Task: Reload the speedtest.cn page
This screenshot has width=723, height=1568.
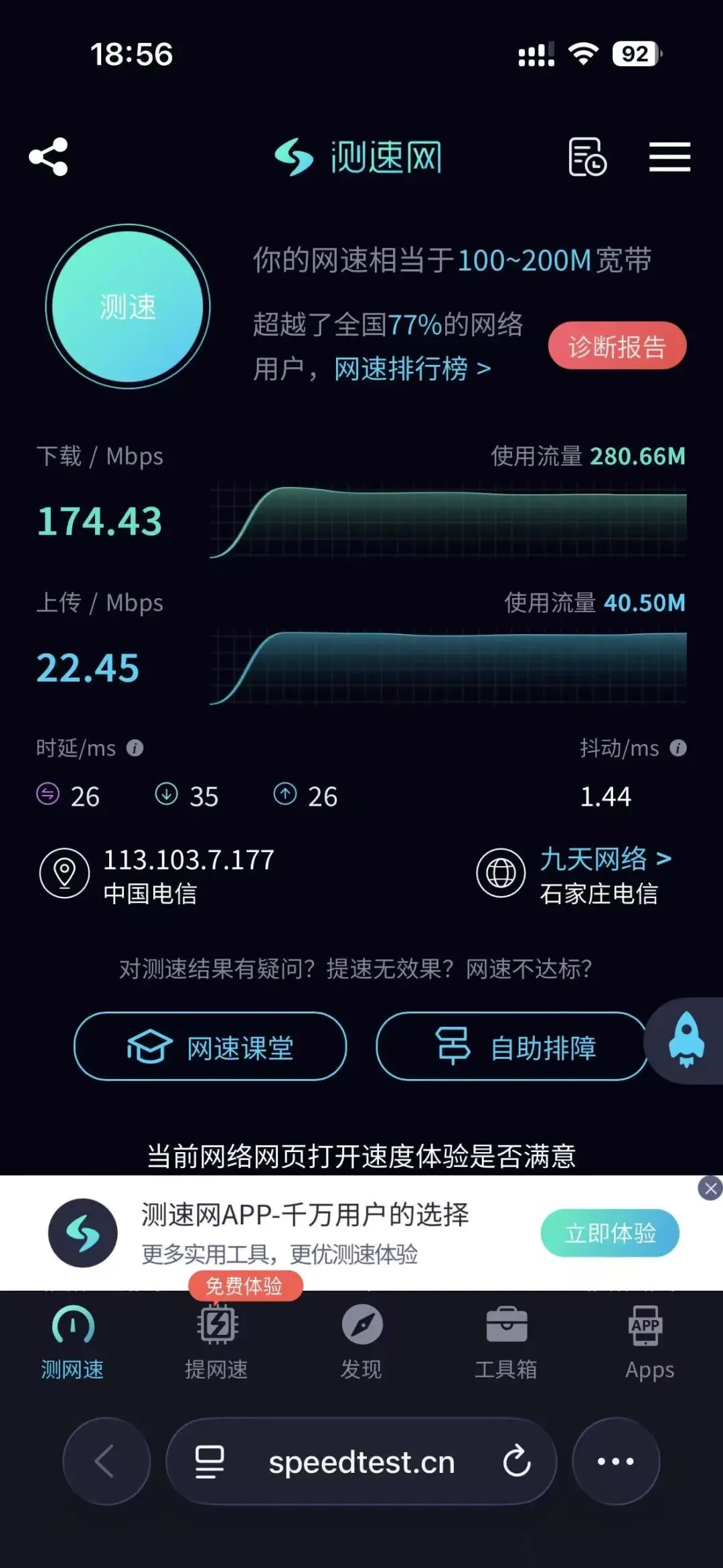Action: pos(517,1462)
